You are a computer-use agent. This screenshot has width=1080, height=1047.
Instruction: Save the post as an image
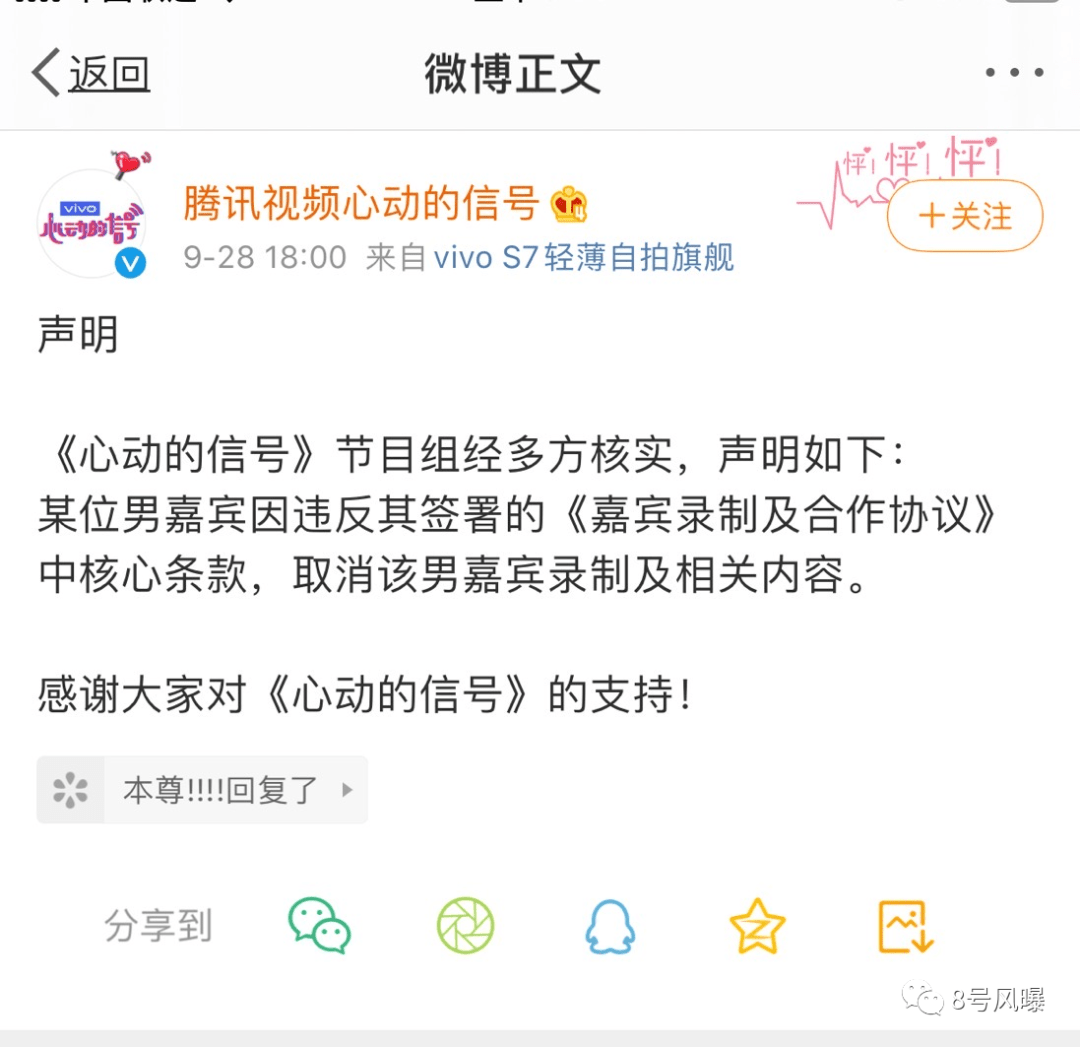click(x=905, y=926)
